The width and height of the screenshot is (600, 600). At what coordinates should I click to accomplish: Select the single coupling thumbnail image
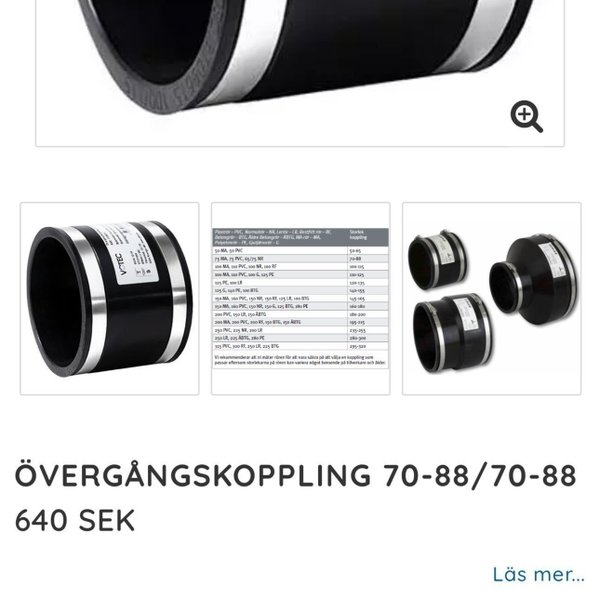108,298
